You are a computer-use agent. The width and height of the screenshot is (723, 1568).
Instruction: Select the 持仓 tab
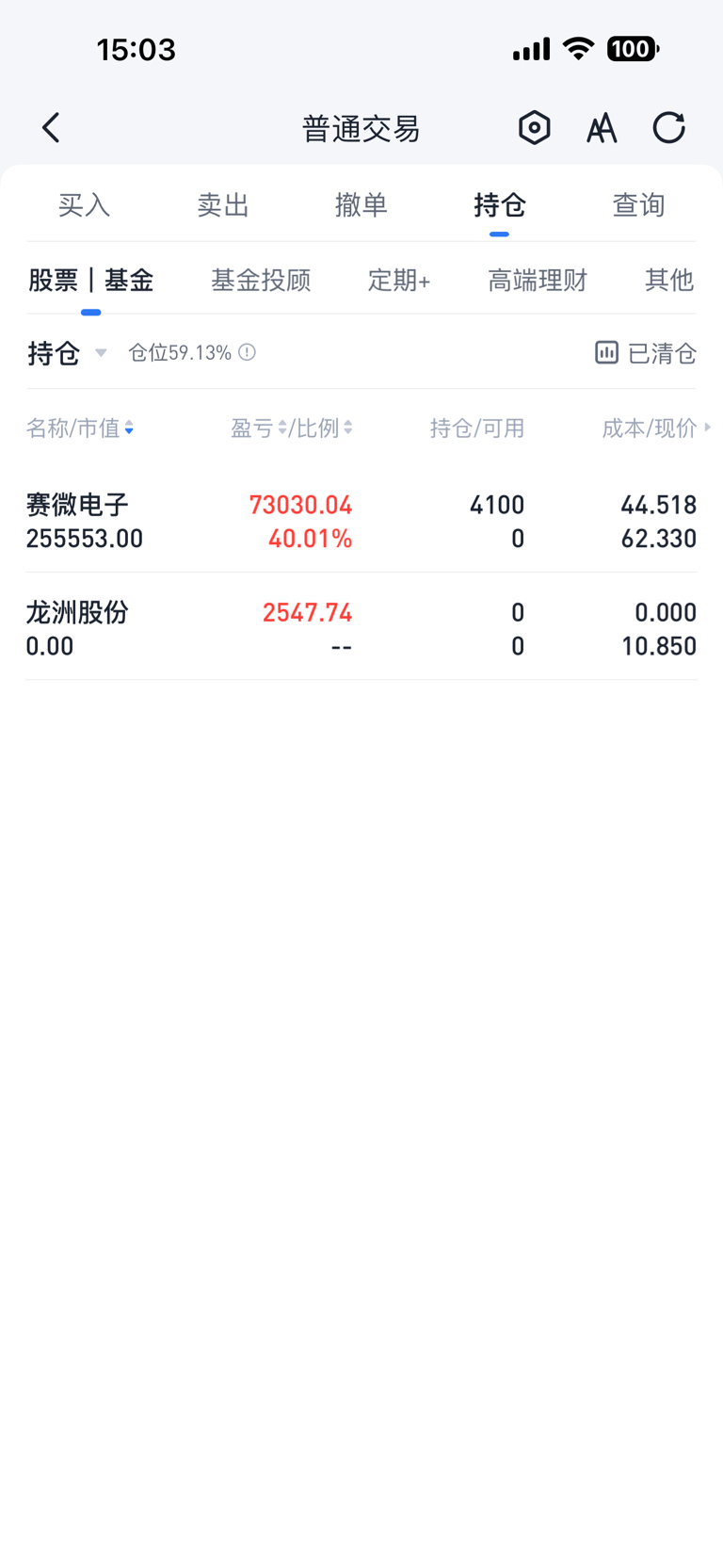click(x=499, y=205)
